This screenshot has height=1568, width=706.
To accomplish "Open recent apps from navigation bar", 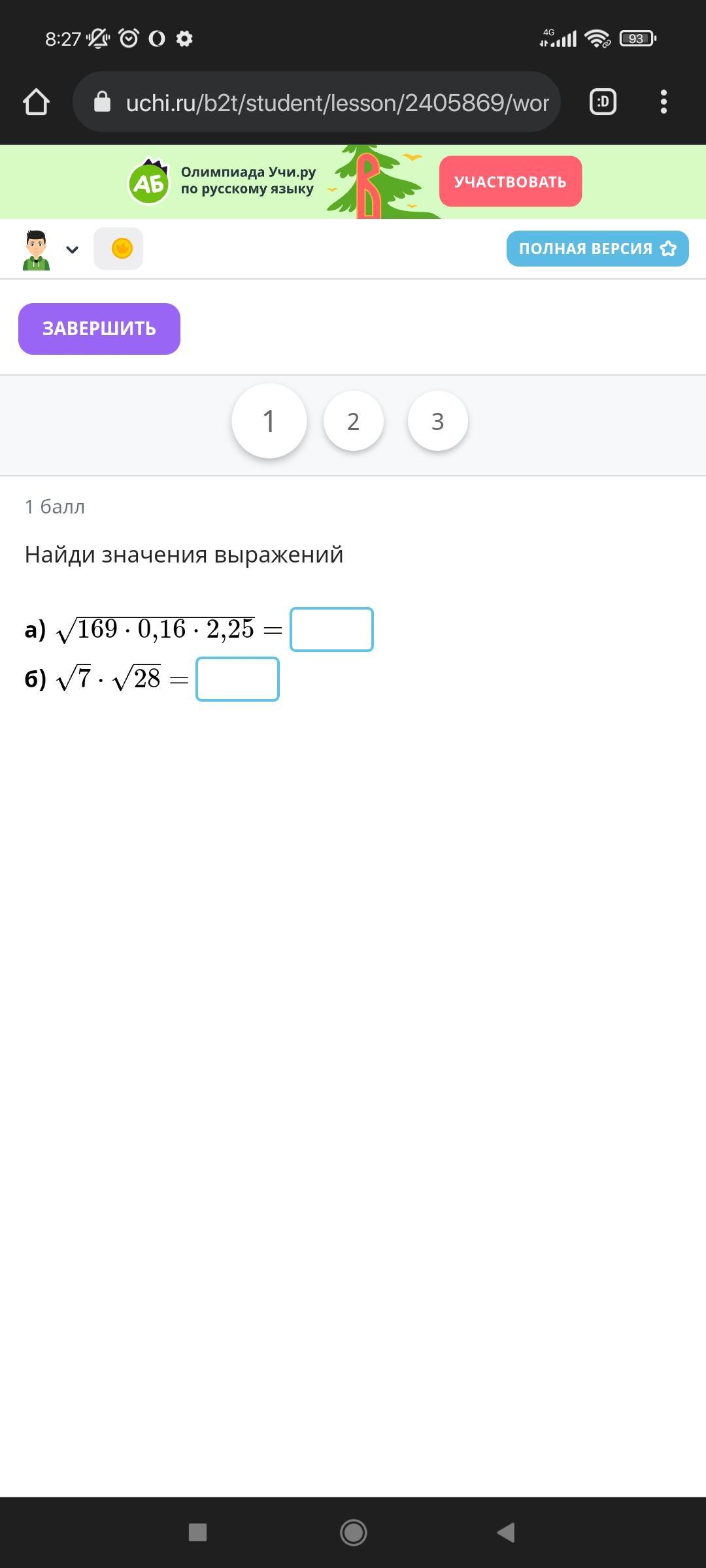I will (197, 1532).
